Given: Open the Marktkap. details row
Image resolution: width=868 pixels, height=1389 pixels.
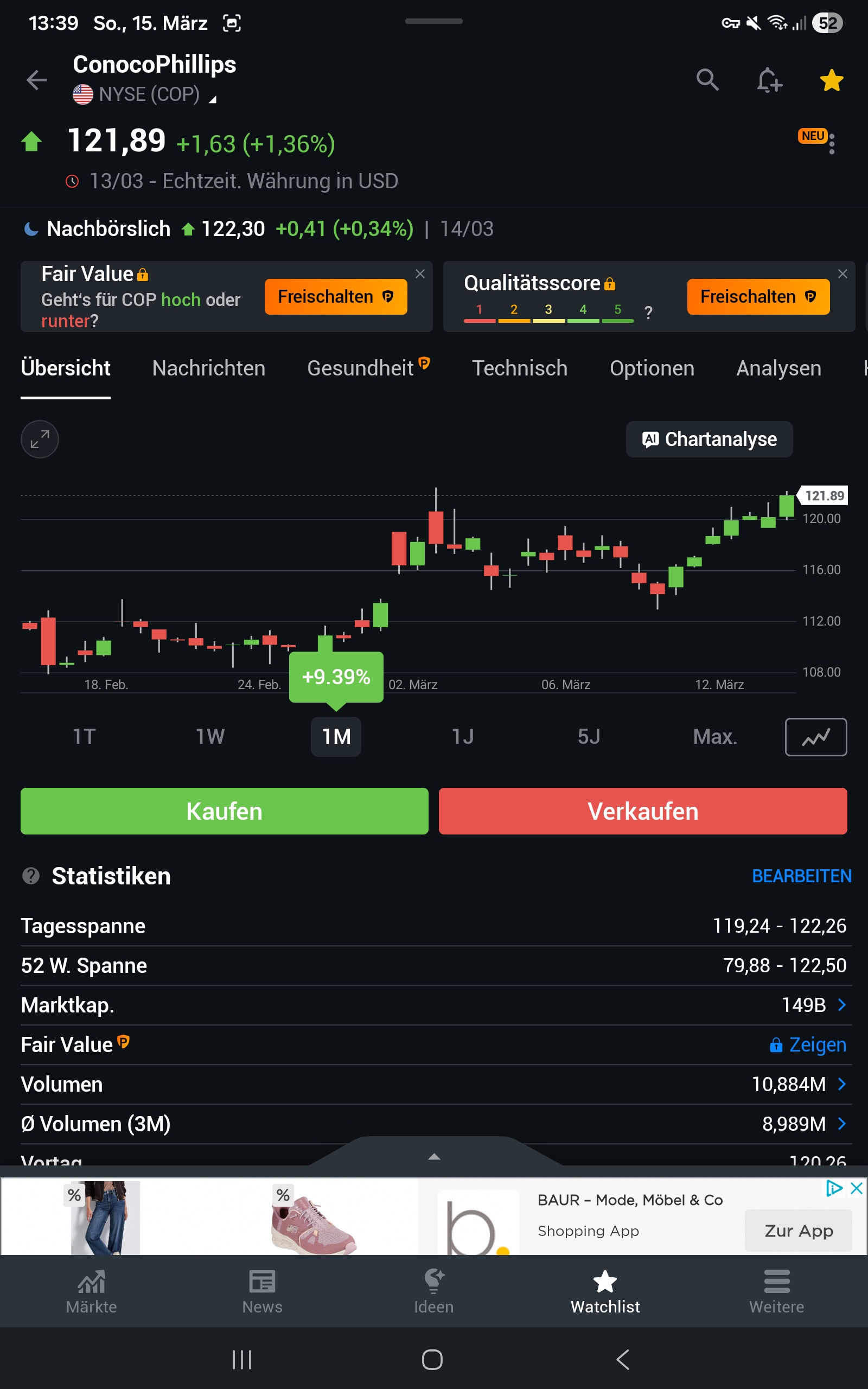Looking at the screenshot, I should pos(814,1005).
